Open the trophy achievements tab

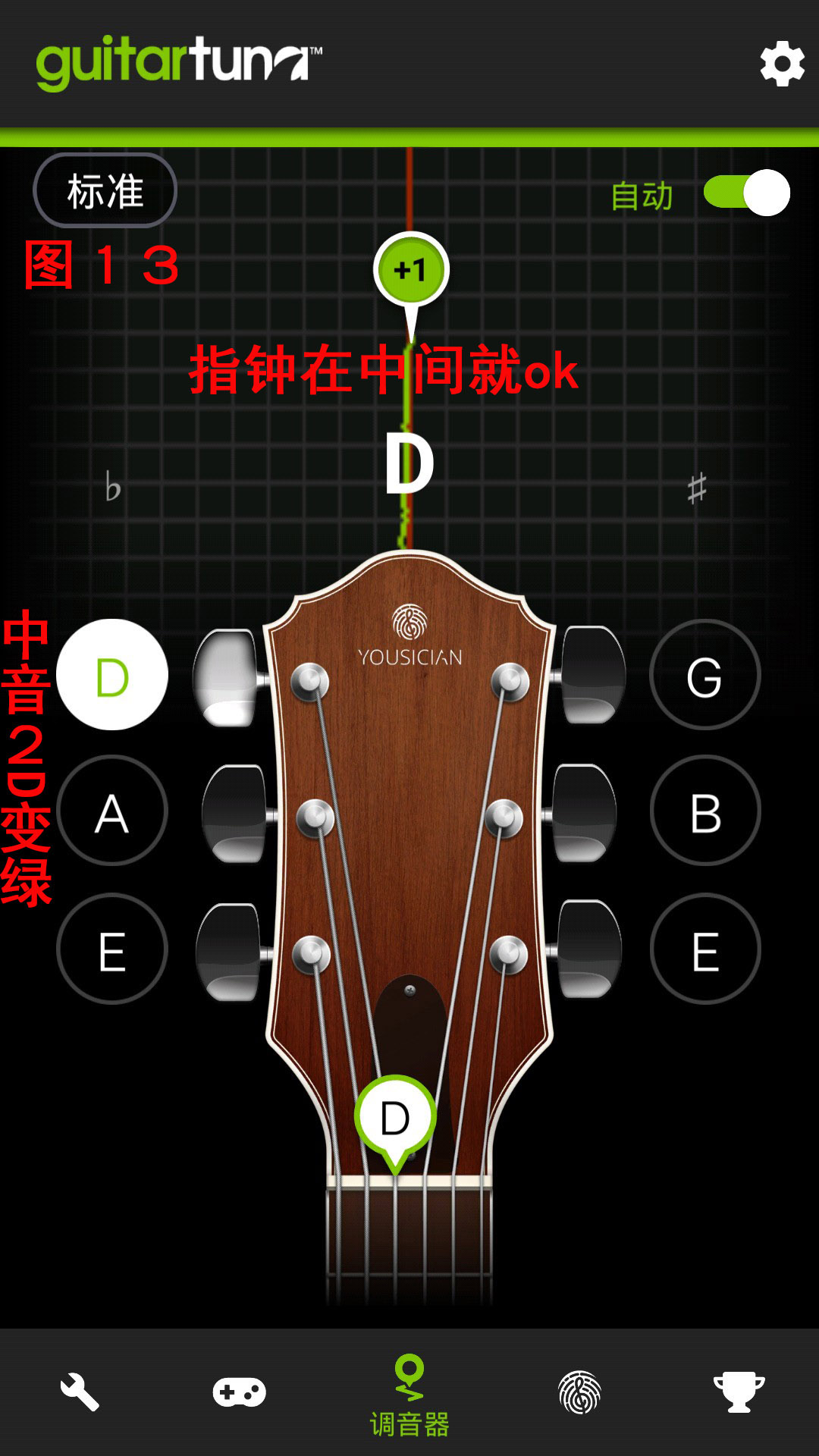(x=739, y=1392)
